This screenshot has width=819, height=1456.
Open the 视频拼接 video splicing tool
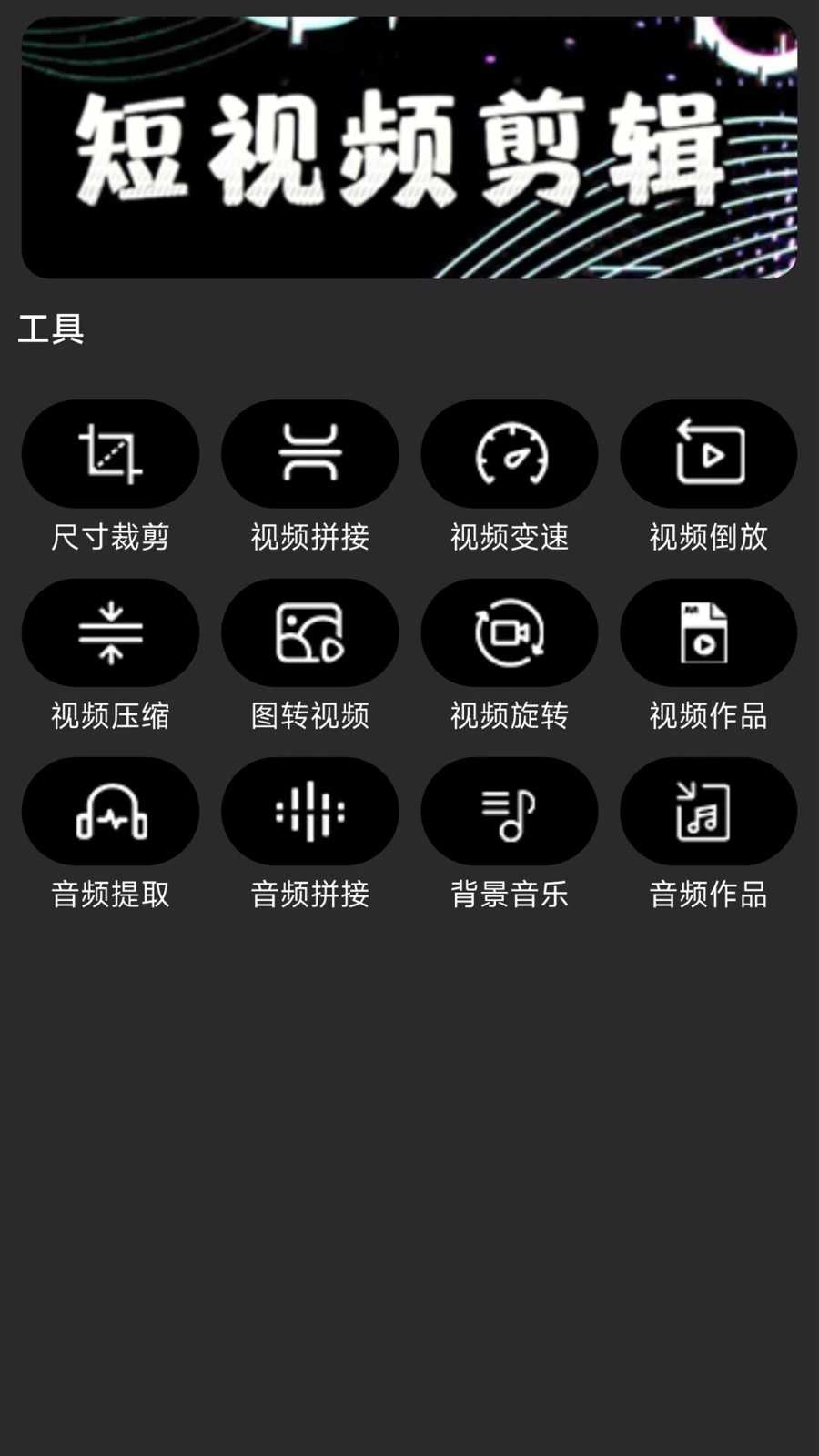[x=309, y=454]
